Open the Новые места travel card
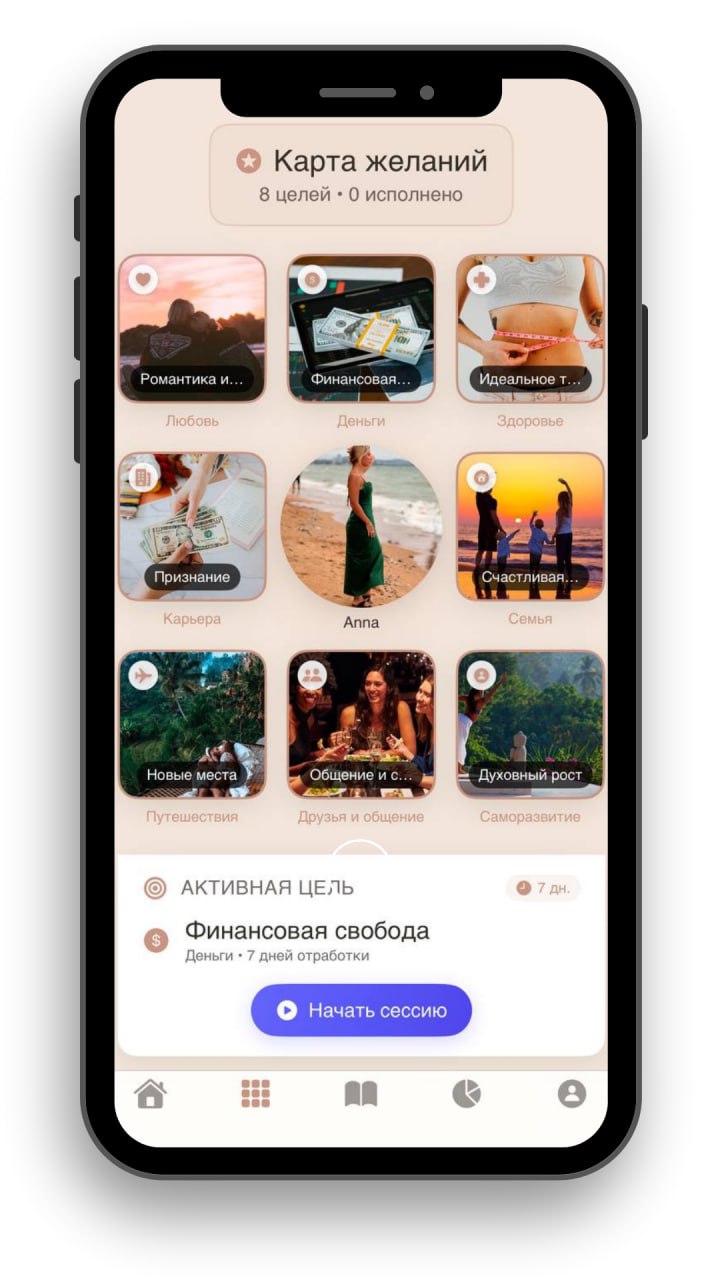This screenshot has height=1280, width=720. tap(192, 724)
